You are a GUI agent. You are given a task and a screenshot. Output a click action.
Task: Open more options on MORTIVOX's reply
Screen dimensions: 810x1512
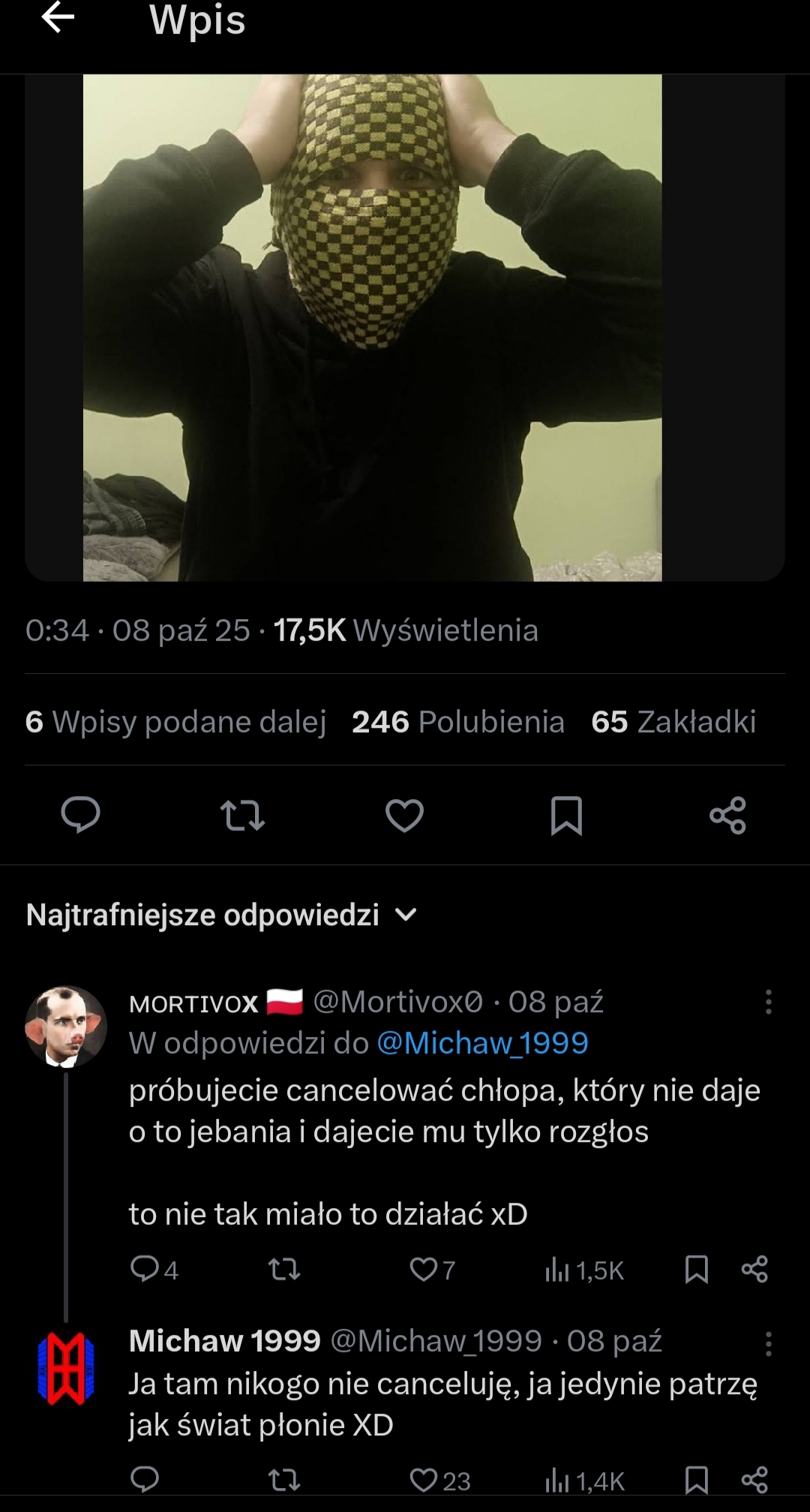(x=768, y=1002)
